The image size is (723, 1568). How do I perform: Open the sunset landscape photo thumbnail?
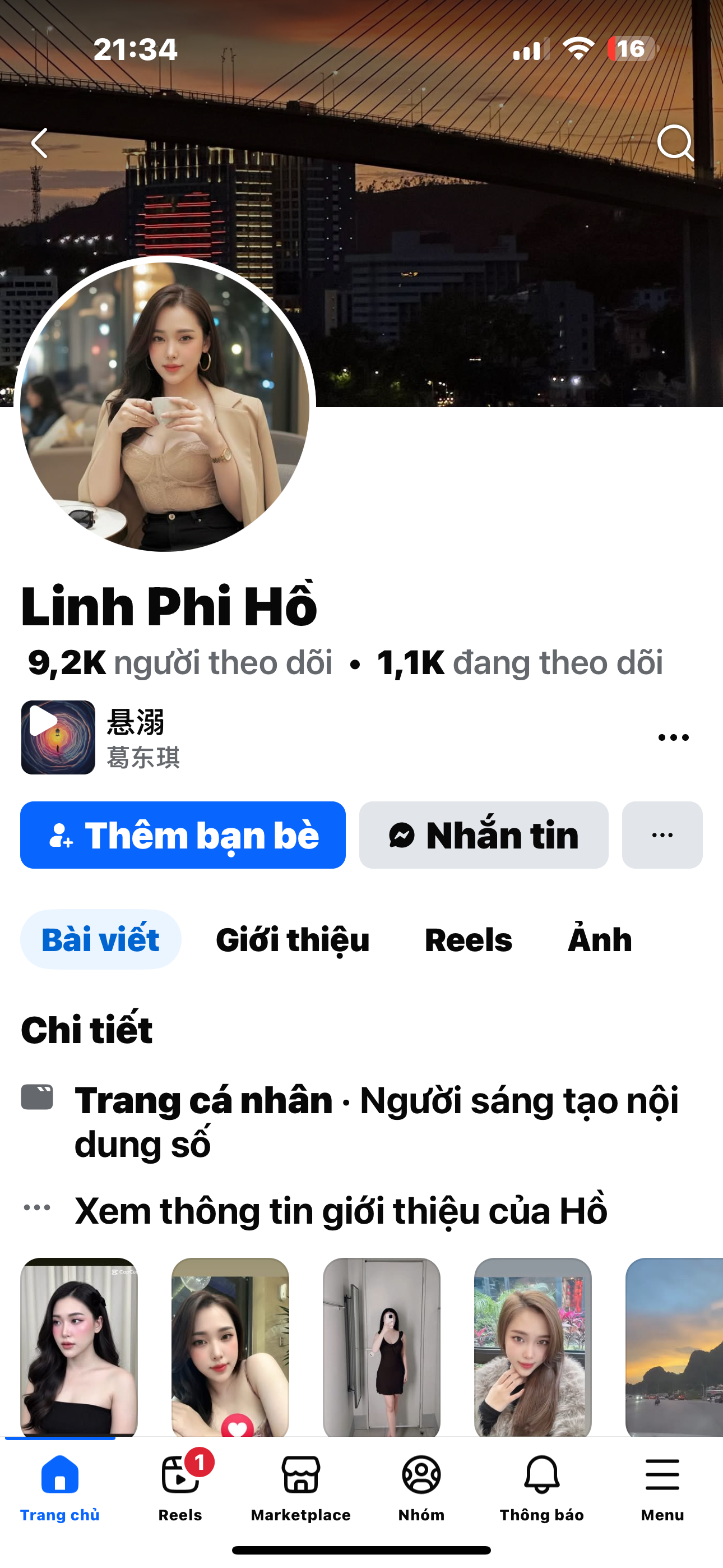[x=674, y=1346]
